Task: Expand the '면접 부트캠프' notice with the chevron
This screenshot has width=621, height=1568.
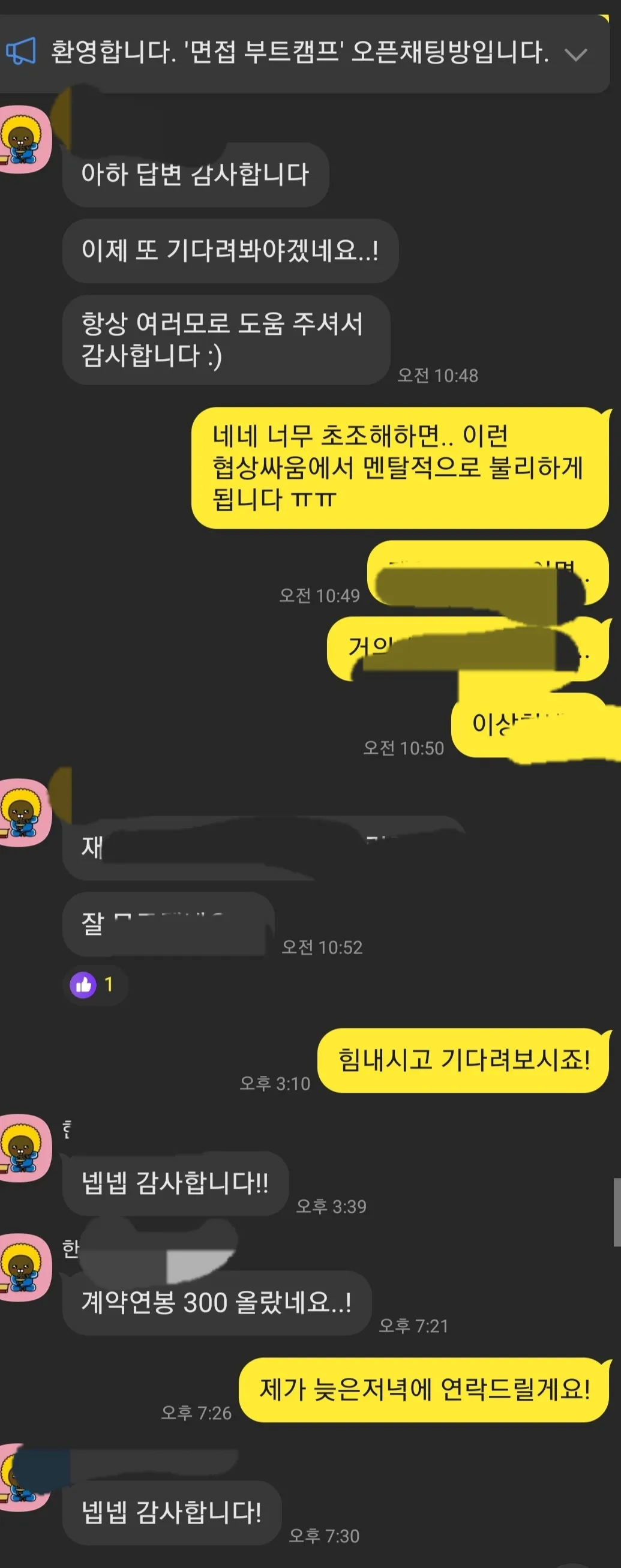Action: 575,54
